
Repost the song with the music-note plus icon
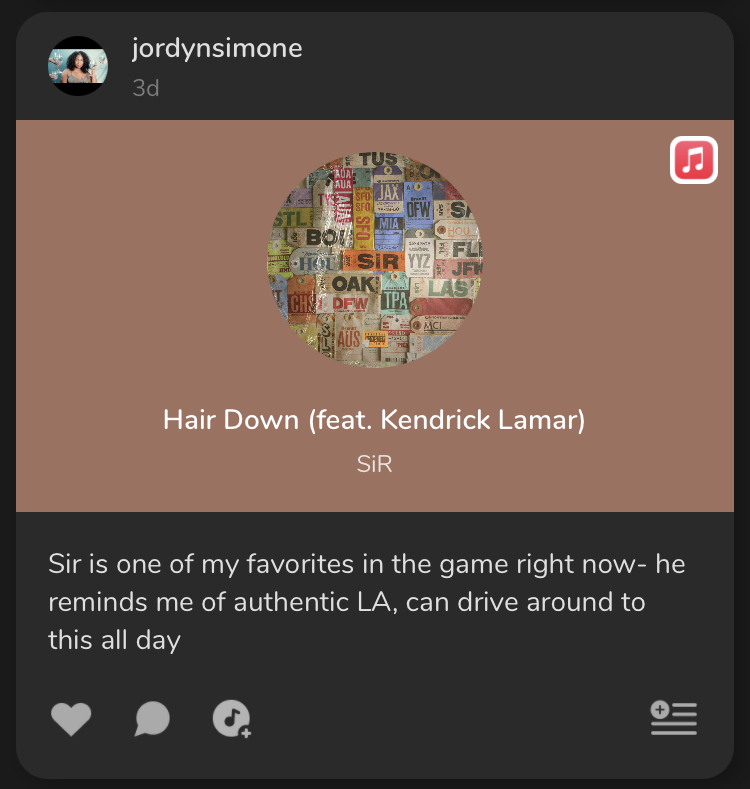point(232,718)
